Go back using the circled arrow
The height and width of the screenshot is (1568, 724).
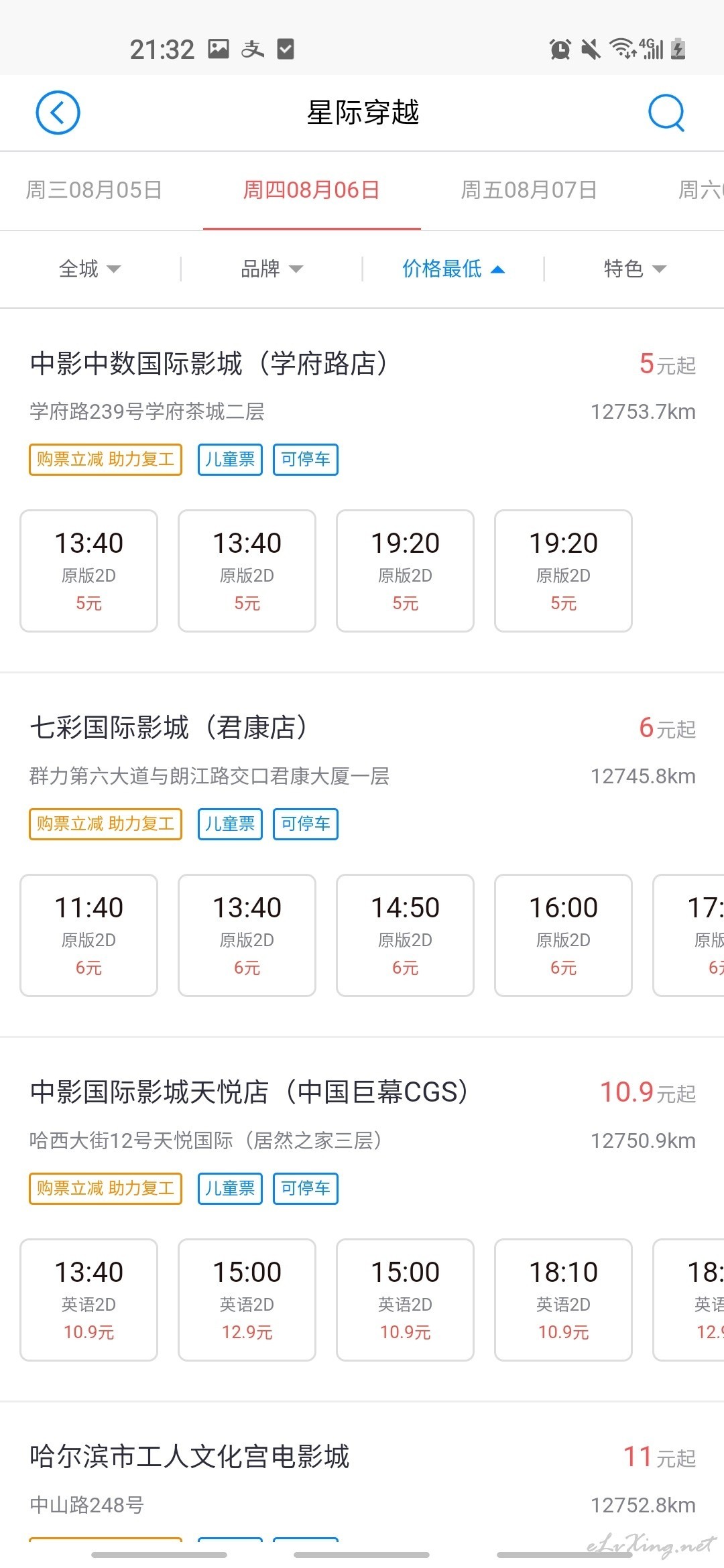(58, 113)
